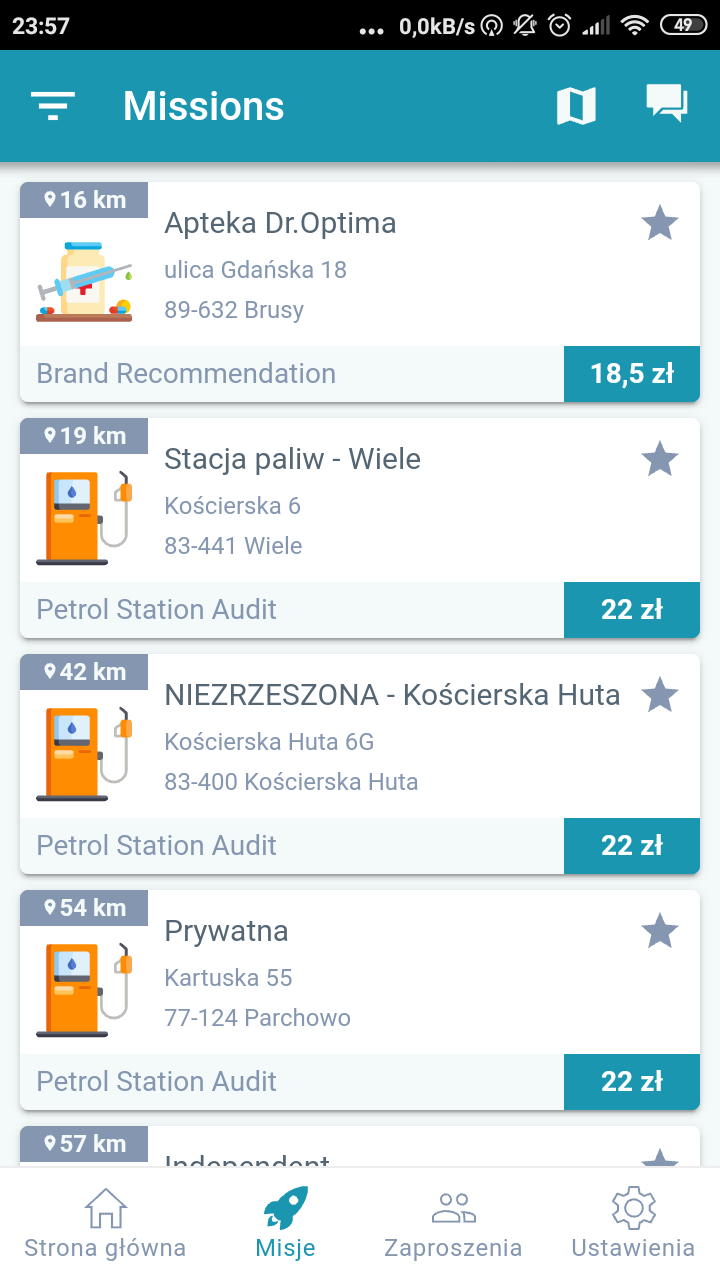Open the Stacja paliw - Wiele mission
The image size is (720, 1280).
point(360,528)
